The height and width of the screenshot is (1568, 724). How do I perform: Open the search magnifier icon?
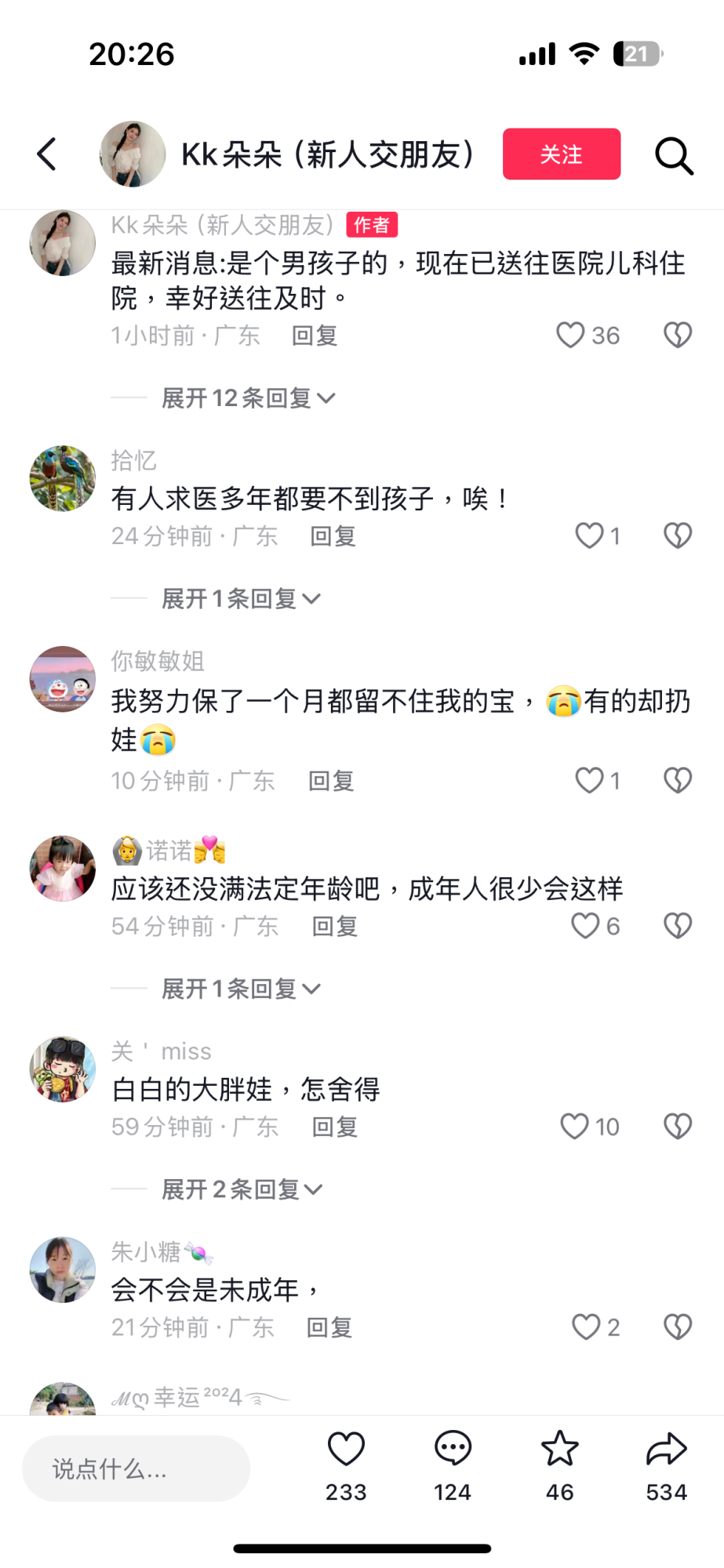674,155
